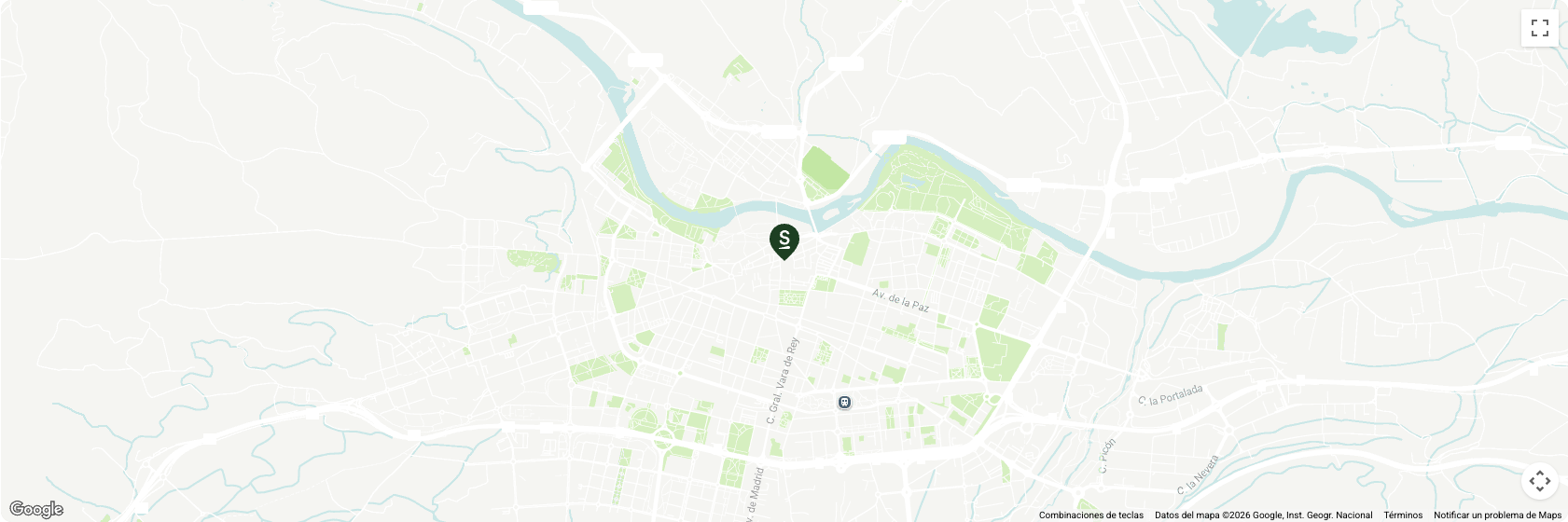Tap the dark green location marker
Image resolution: width=1568 pixels, height=522 pixels.
784,240
